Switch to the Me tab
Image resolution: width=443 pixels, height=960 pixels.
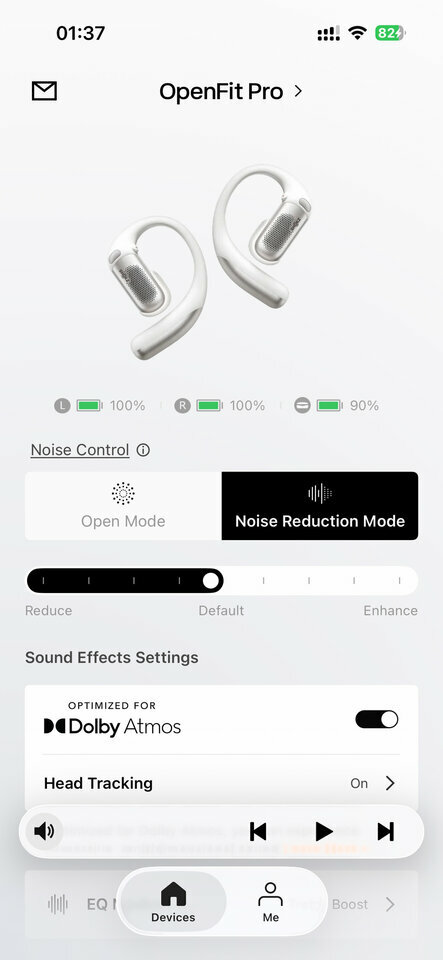[x=270, y=902]
